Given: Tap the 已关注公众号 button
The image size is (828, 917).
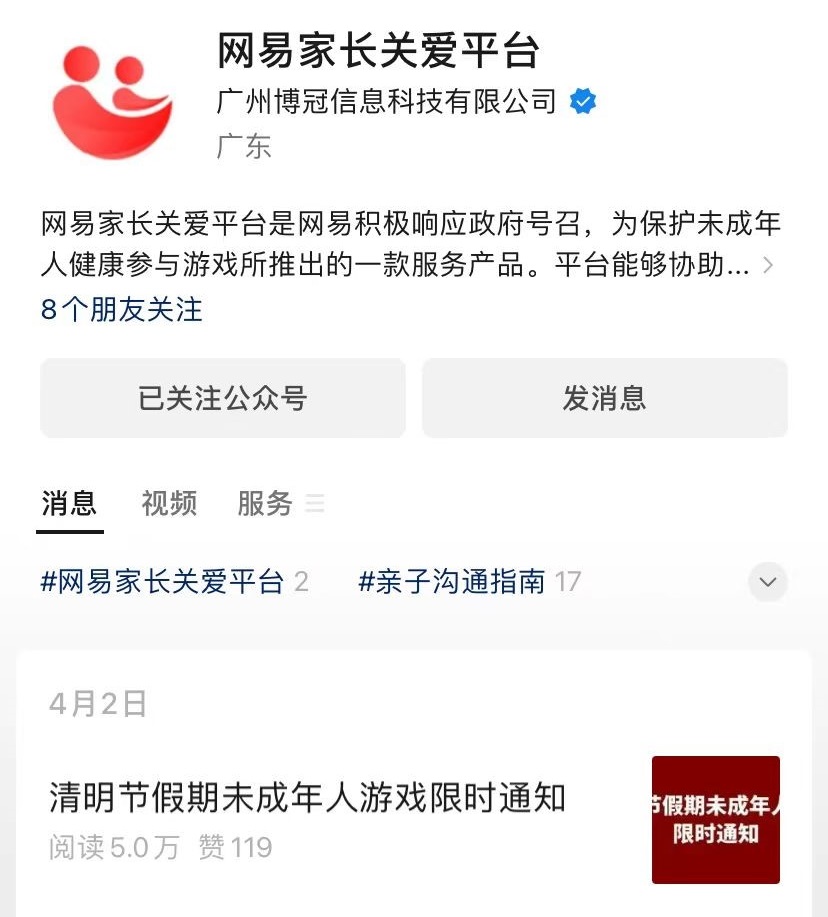Looking at the screenshot, I should click(222, 398).
